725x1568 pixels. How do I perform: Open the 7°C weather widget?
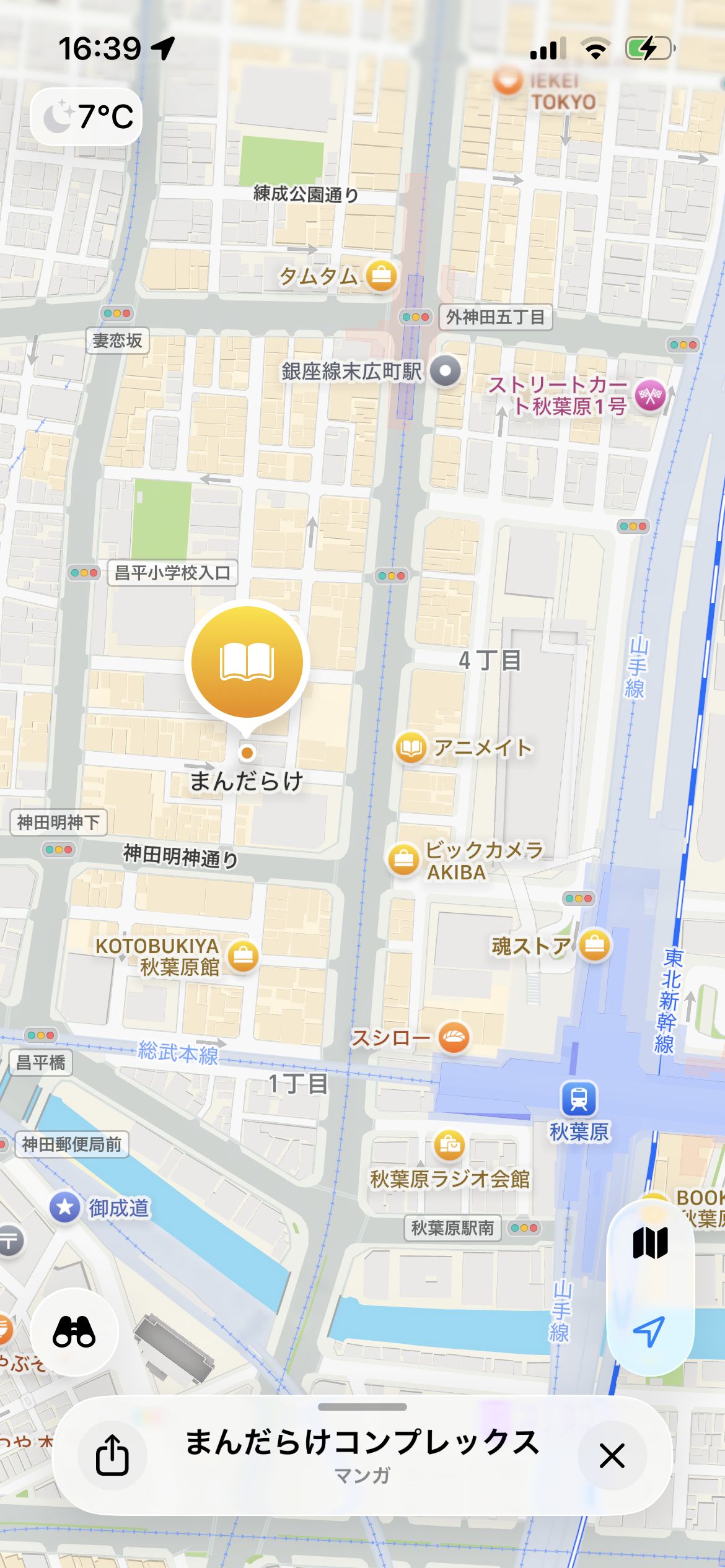[x=87, y=116]
